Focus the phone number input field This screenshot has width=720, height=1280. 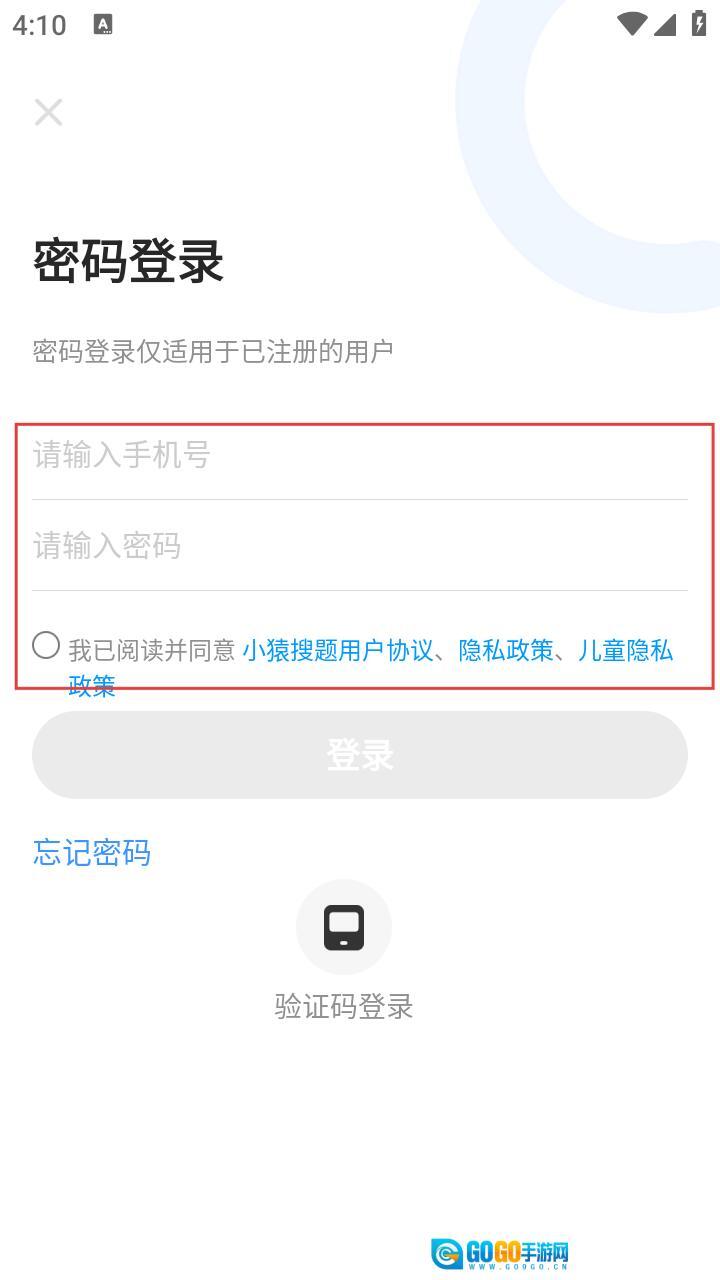(360, 456)
